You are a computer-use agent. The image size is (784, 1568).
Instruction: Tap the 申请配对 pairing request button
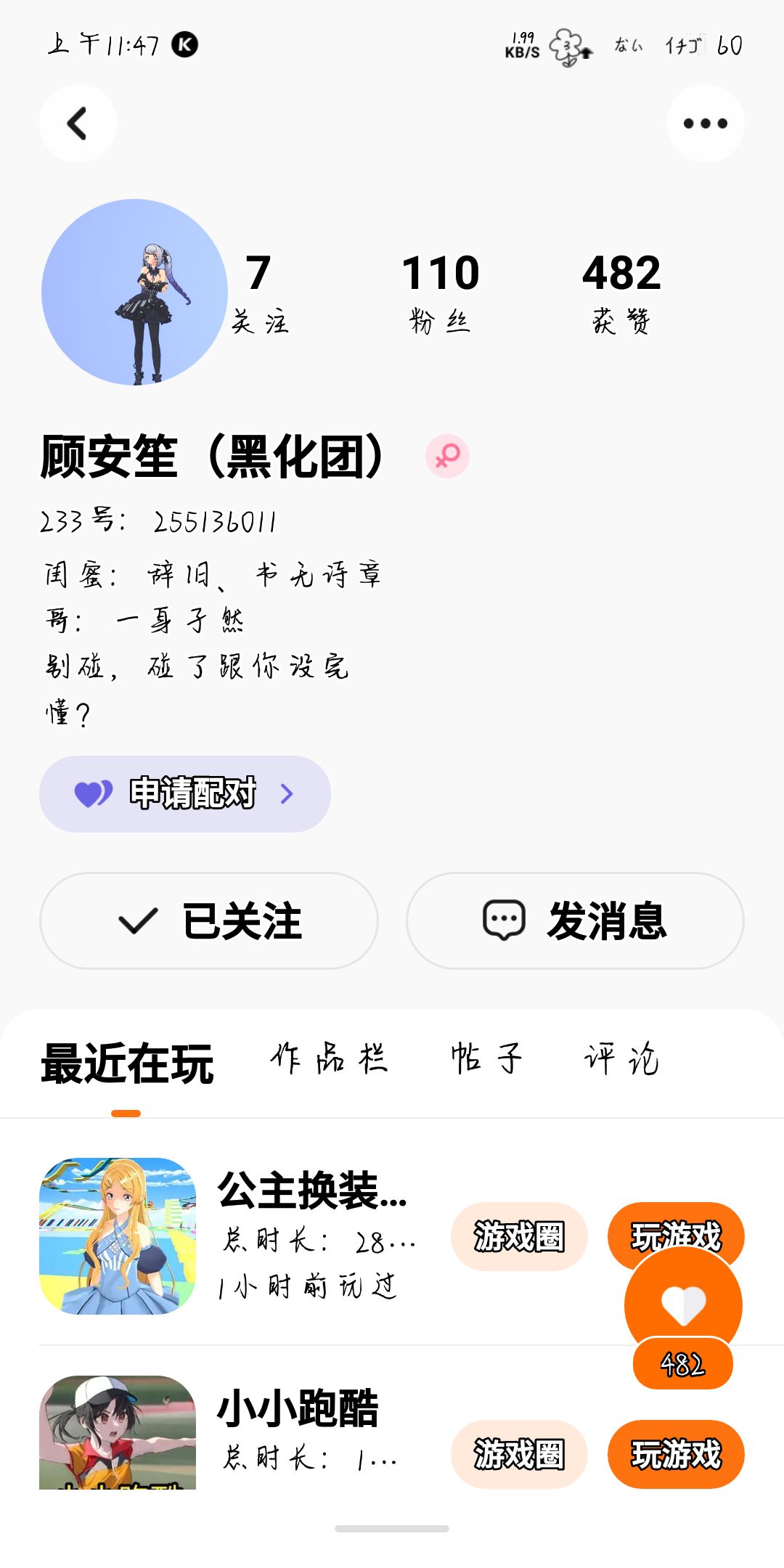(185, 793)
